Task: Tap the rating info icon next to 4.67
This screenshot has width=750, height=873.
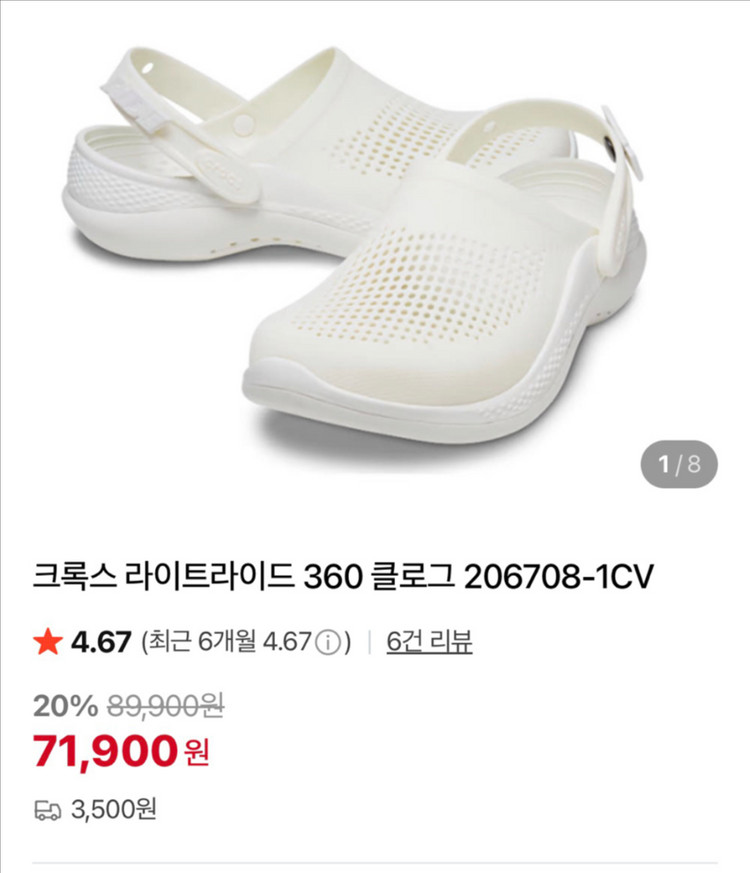Action: [x=332, y=642]
